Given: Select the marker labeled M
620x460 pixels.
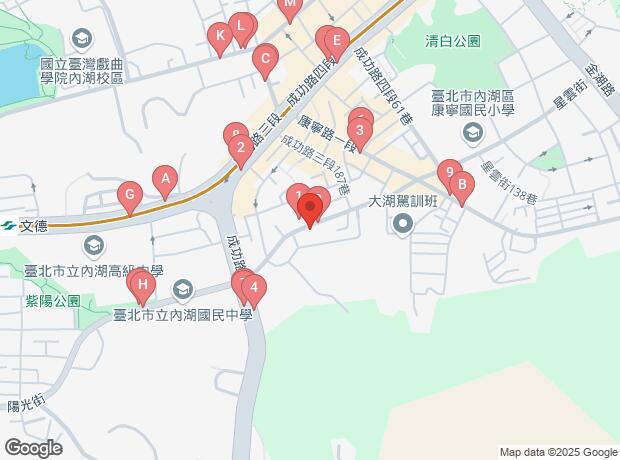Looking at the screenshot, I should (290, 6).
